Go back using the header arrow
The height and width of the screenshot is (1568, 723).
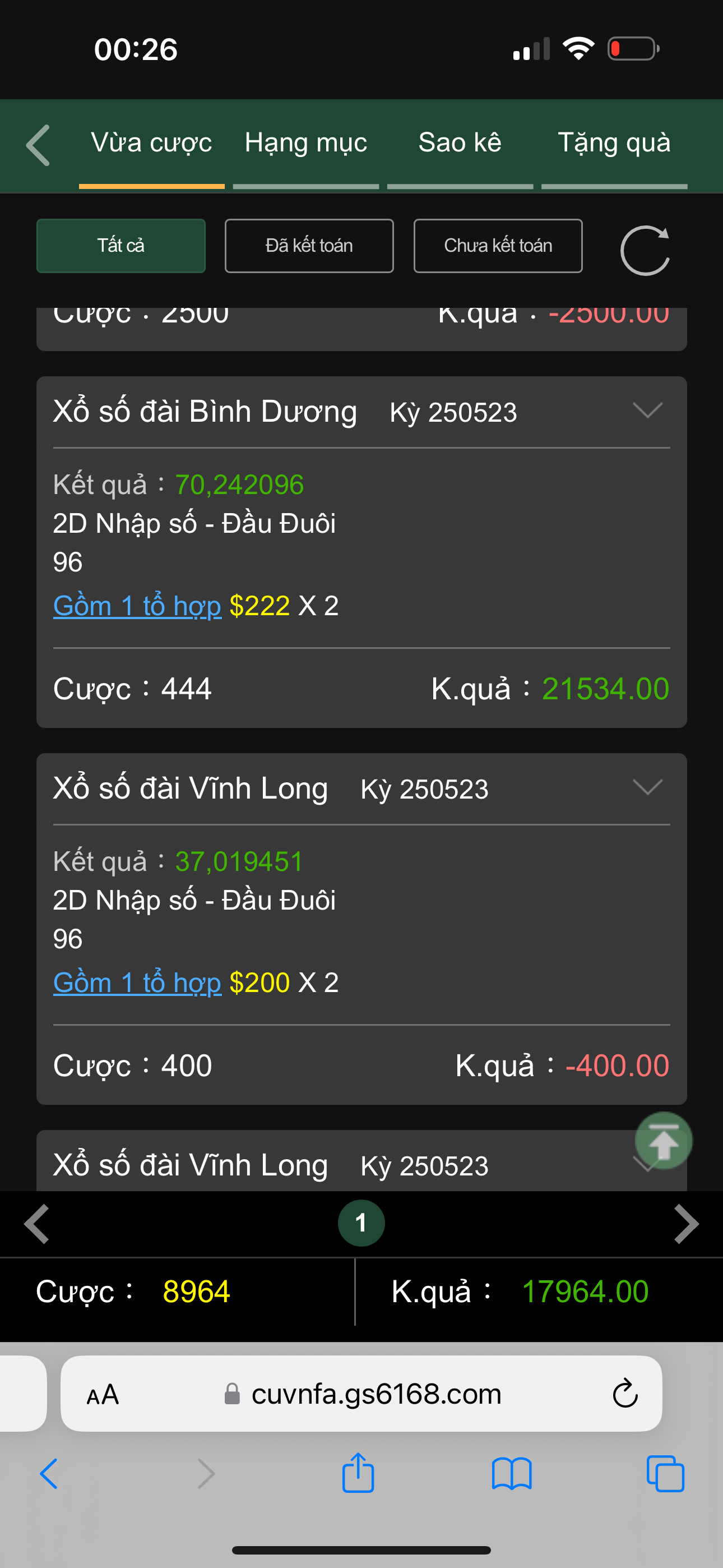tap(38, 145)
